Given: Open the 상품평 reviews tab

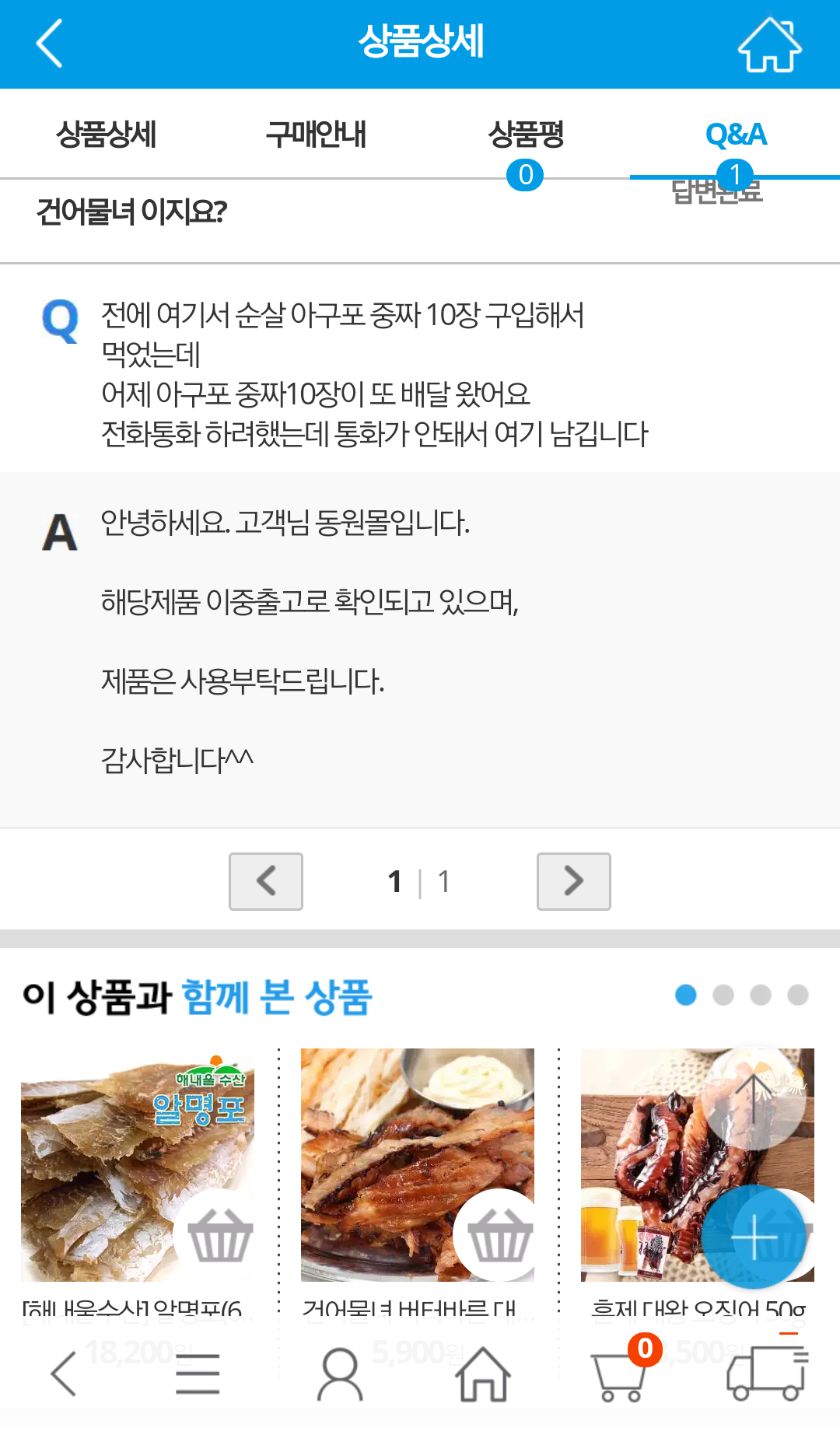Looking at the screenshot, I should 526,135.
